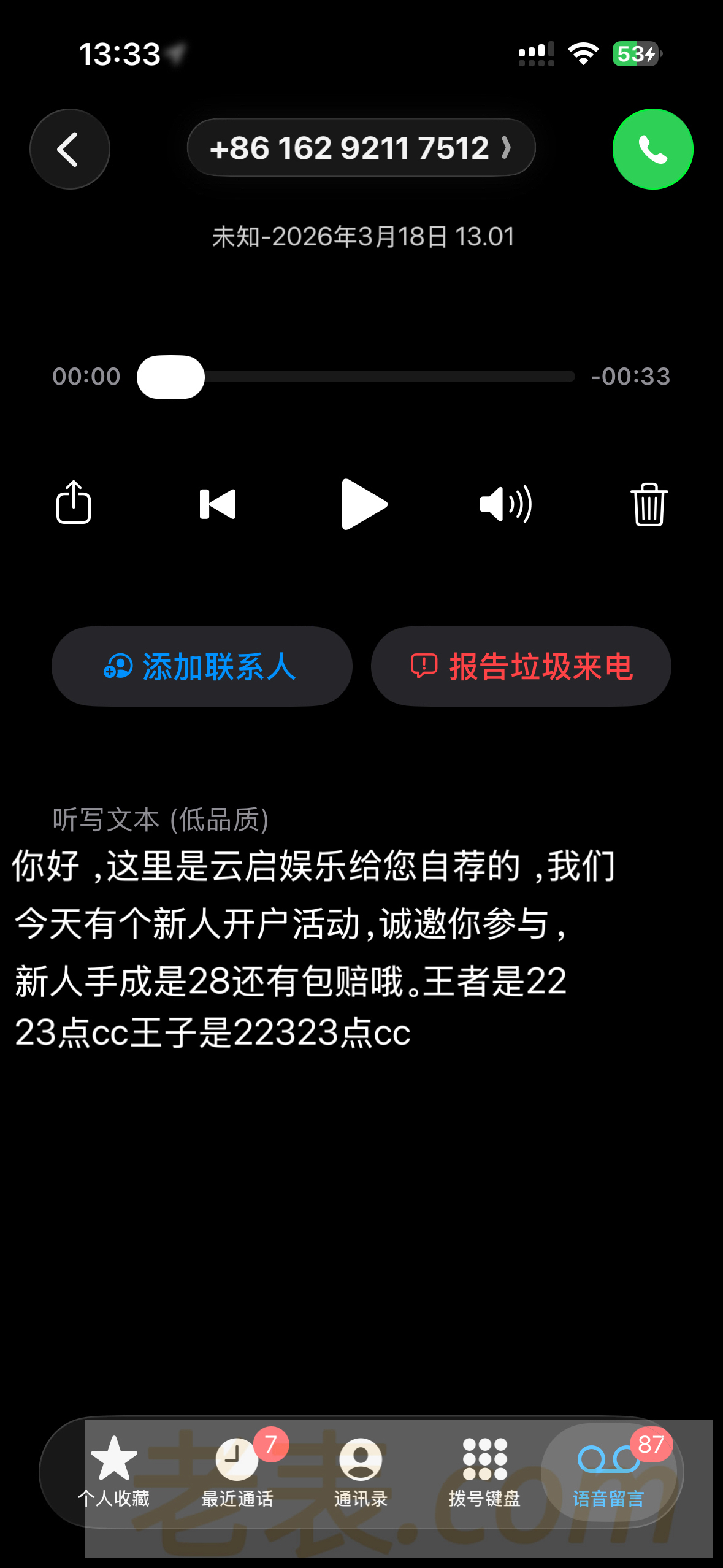Switch to the 个人收藏 tab
Viewport: 723px width, 1568px height.
[113, 1471]
